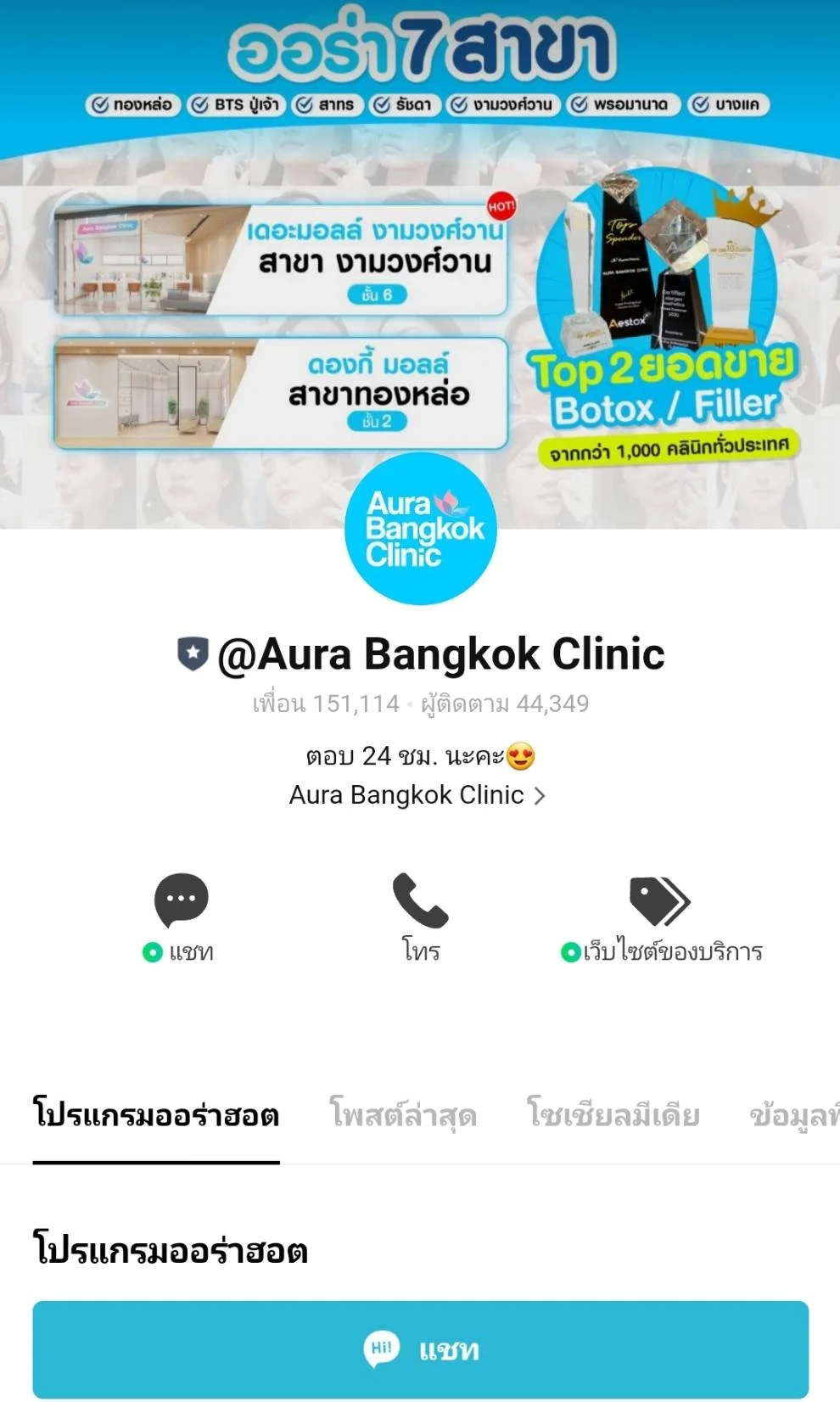Switch to the ข้อมูล tab
The width and height of the screenshot is (840, 1402).
click(x=793, y=1113)
